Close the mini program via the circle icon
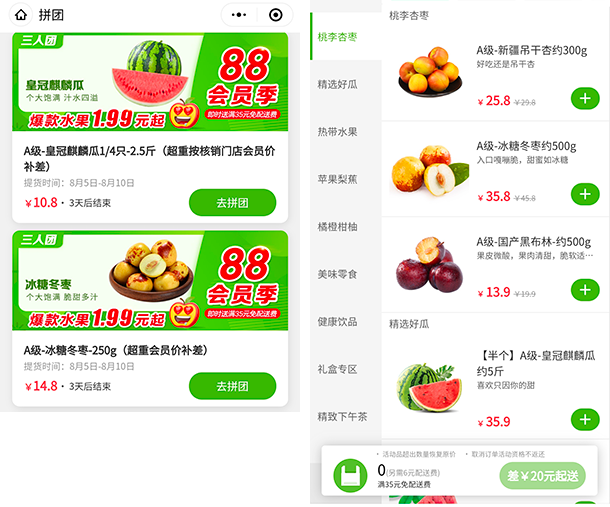The height and width of the screenshot is (507, 610). point(276,15)
